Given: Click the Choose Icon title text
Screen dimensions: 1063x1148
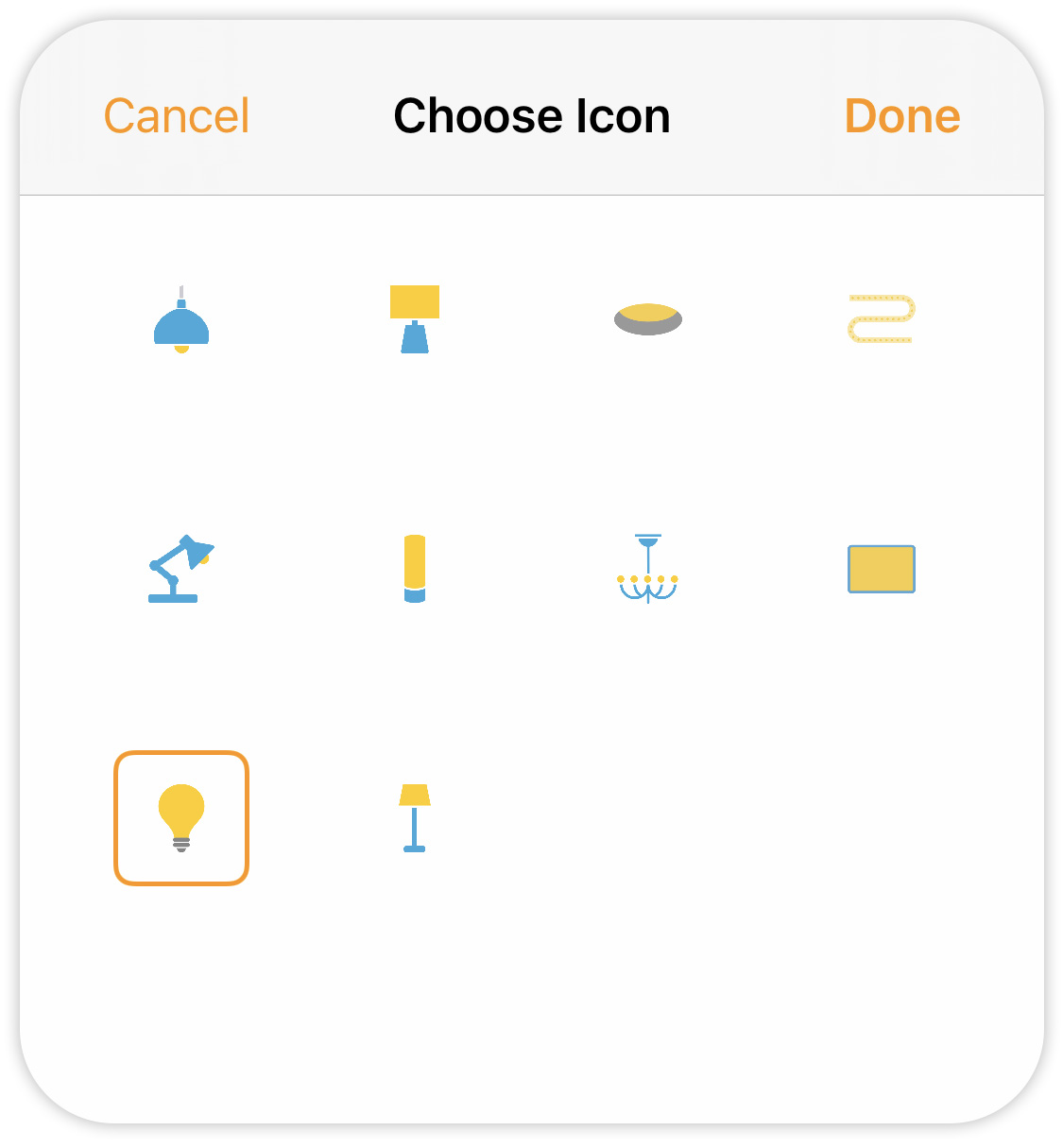Looking at the screenshot, I should 531,115.
